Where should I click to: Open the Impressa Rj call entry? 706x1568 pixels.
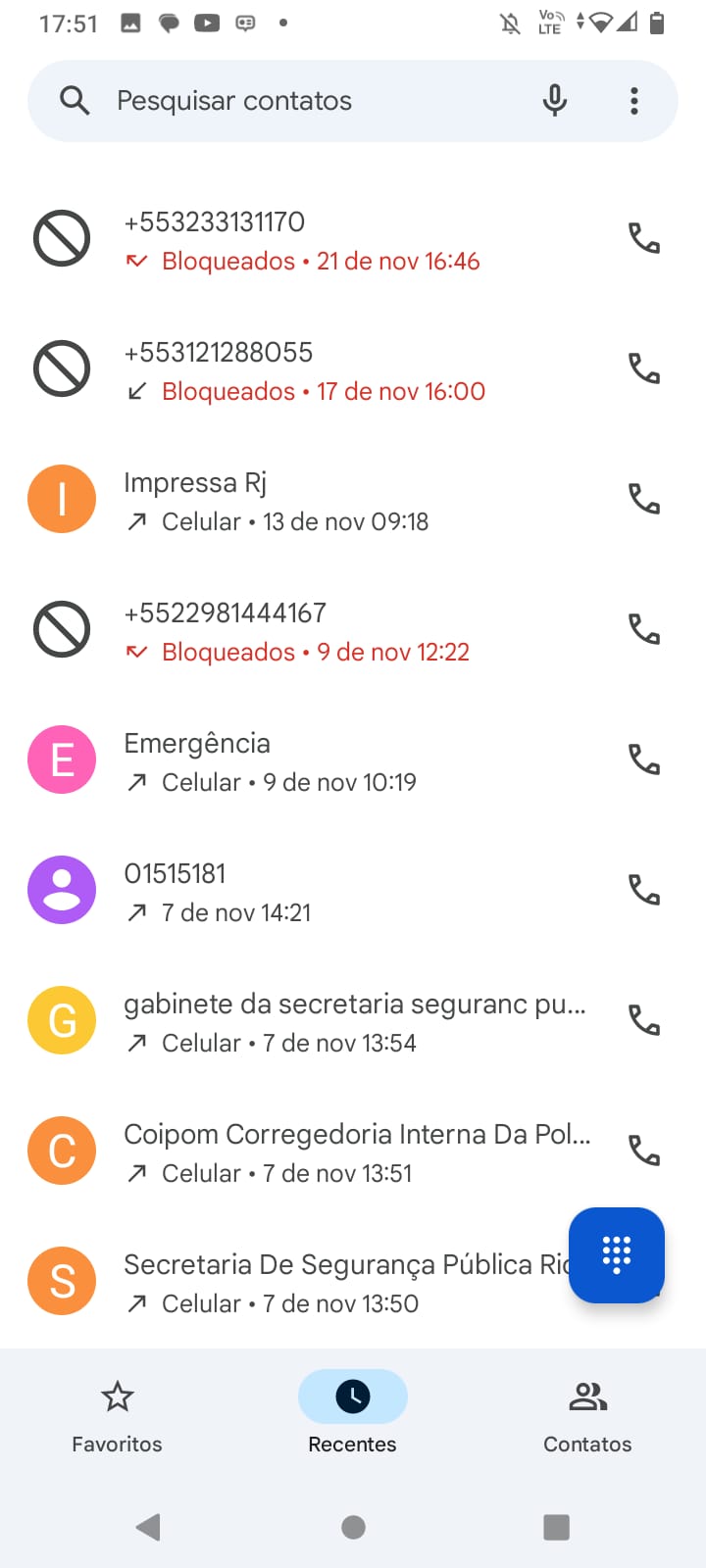324,500
